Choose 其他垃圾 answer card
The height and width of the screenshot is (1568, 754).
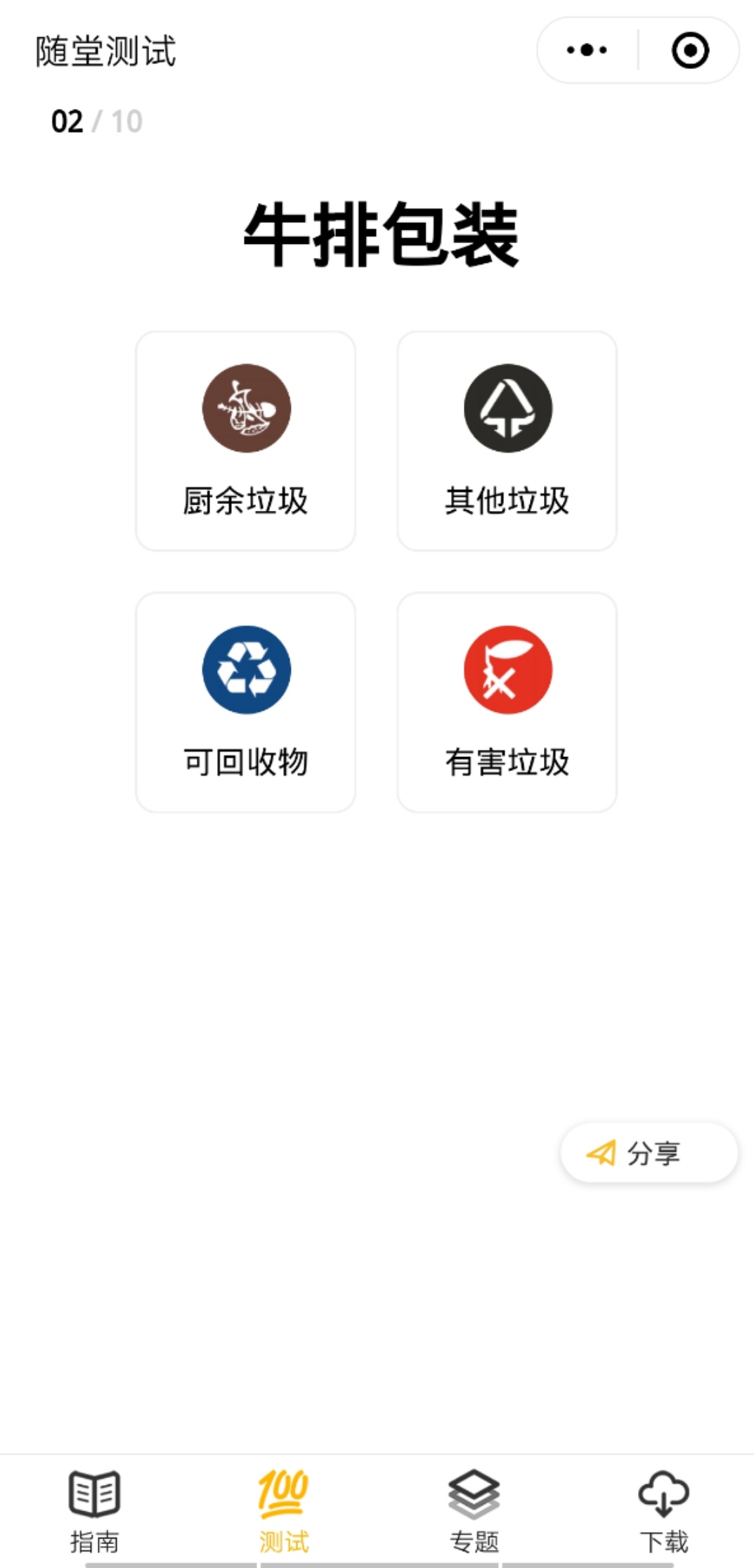point(507,441)
